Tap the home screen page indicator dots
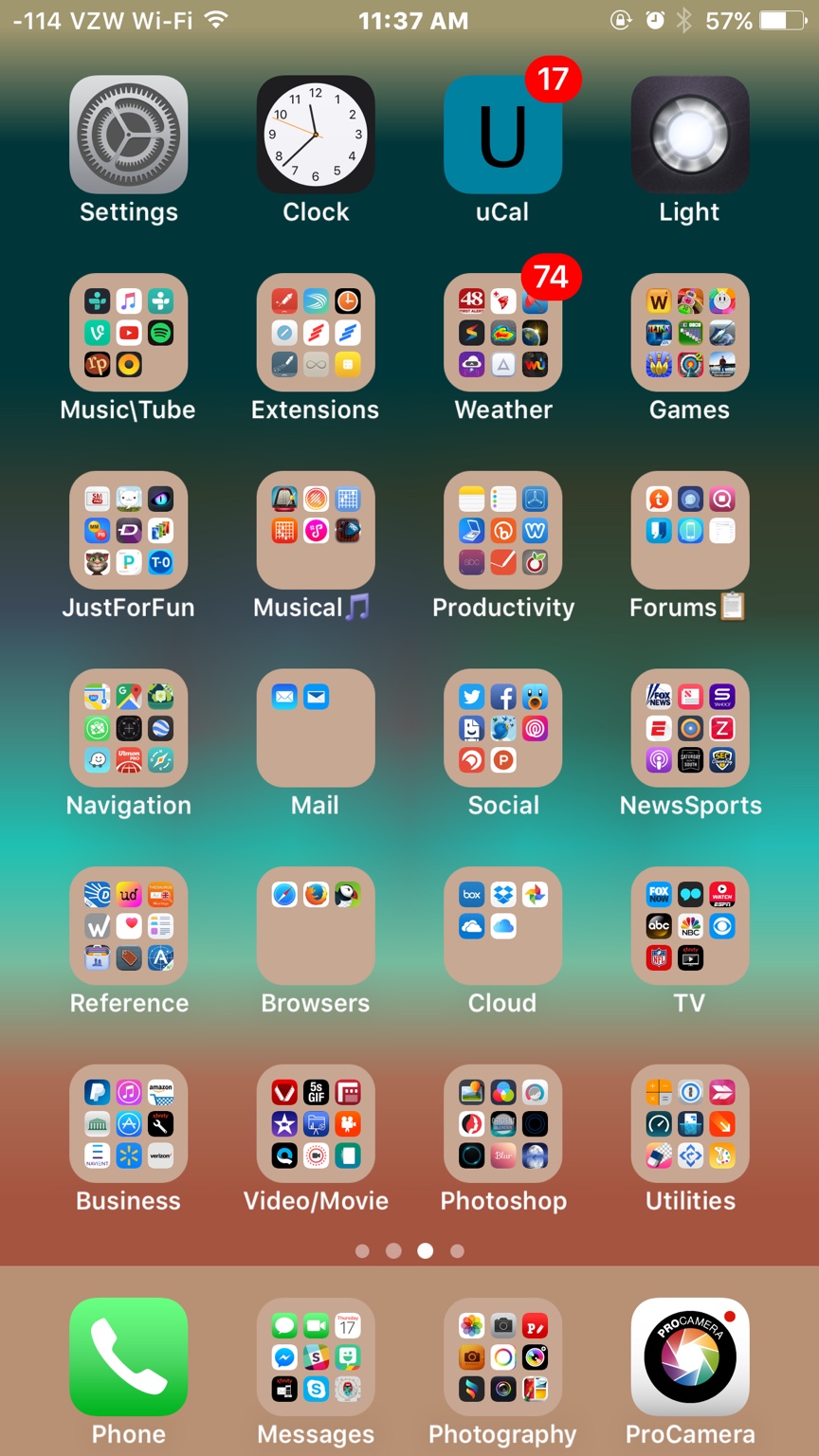Viewport: 819px width, 1456px height. pos(409,1251)
